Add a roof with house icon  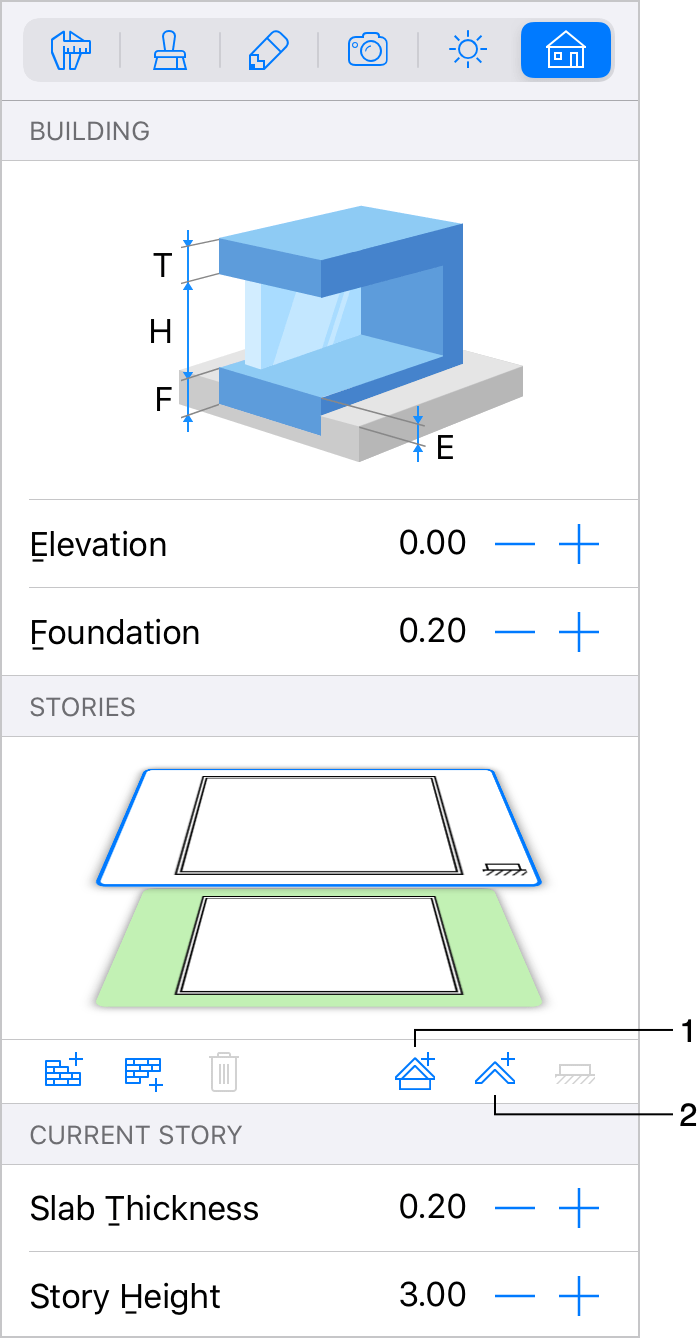coord(415,1072)
